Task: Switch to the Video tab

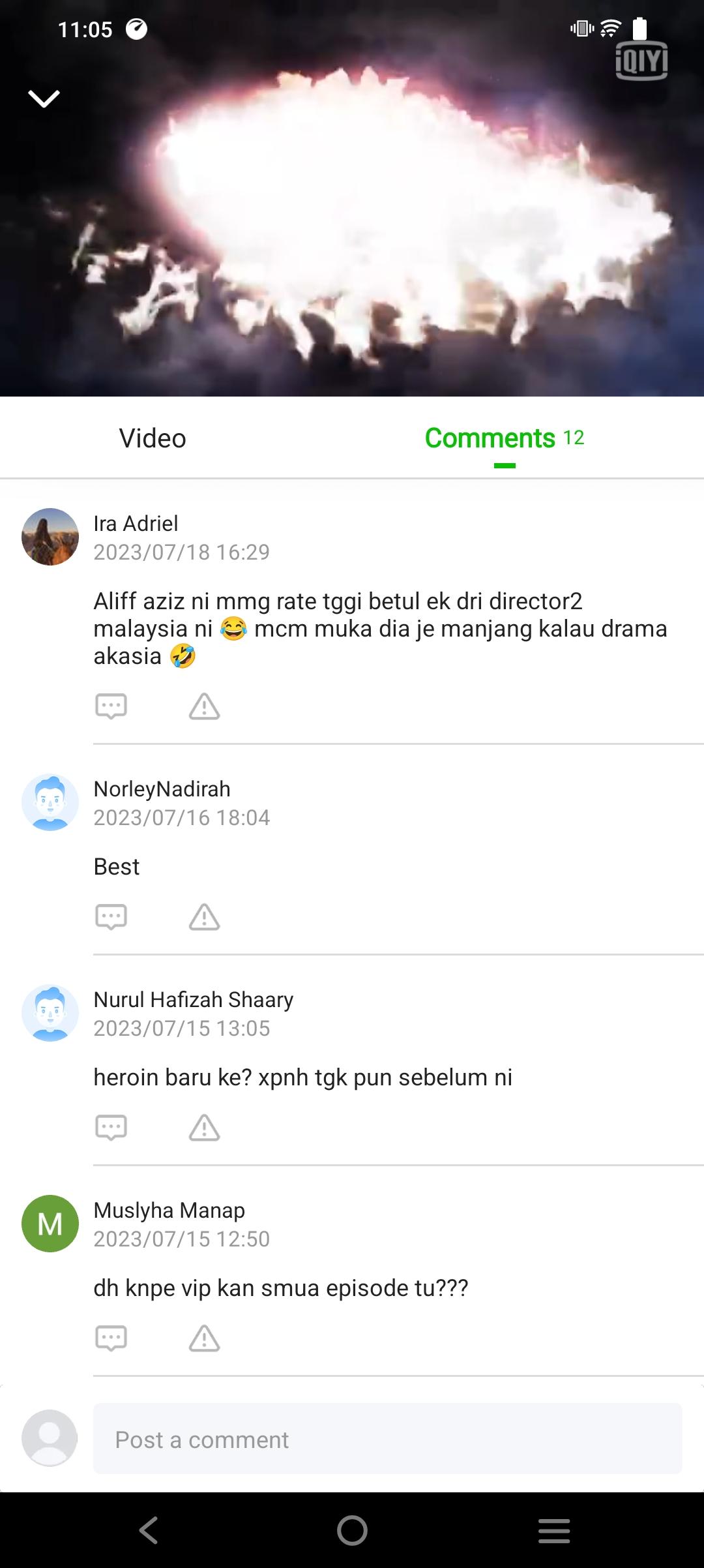Action: point(153,438)
